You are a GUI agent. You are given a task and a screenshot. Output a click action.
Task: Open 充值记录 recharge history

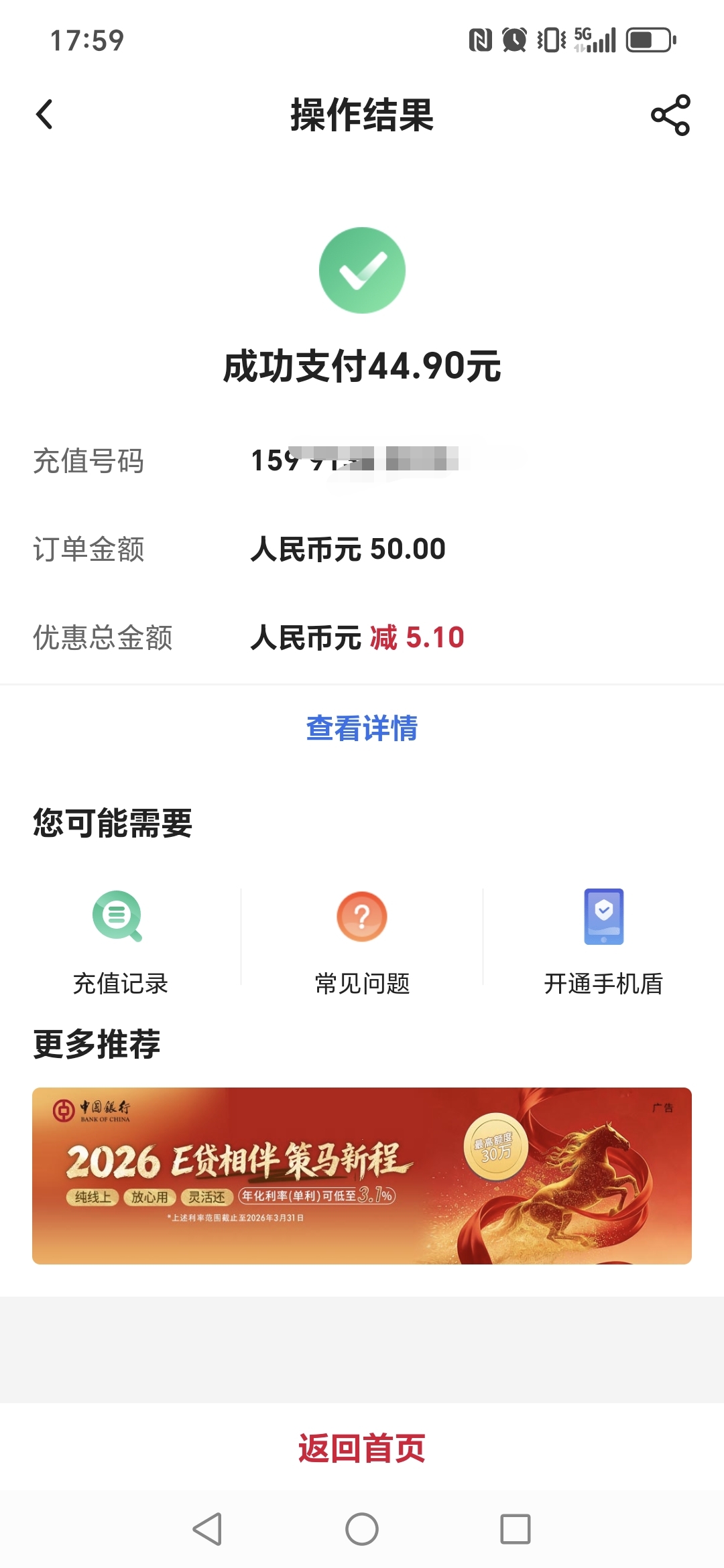click(x=120, y=941)
